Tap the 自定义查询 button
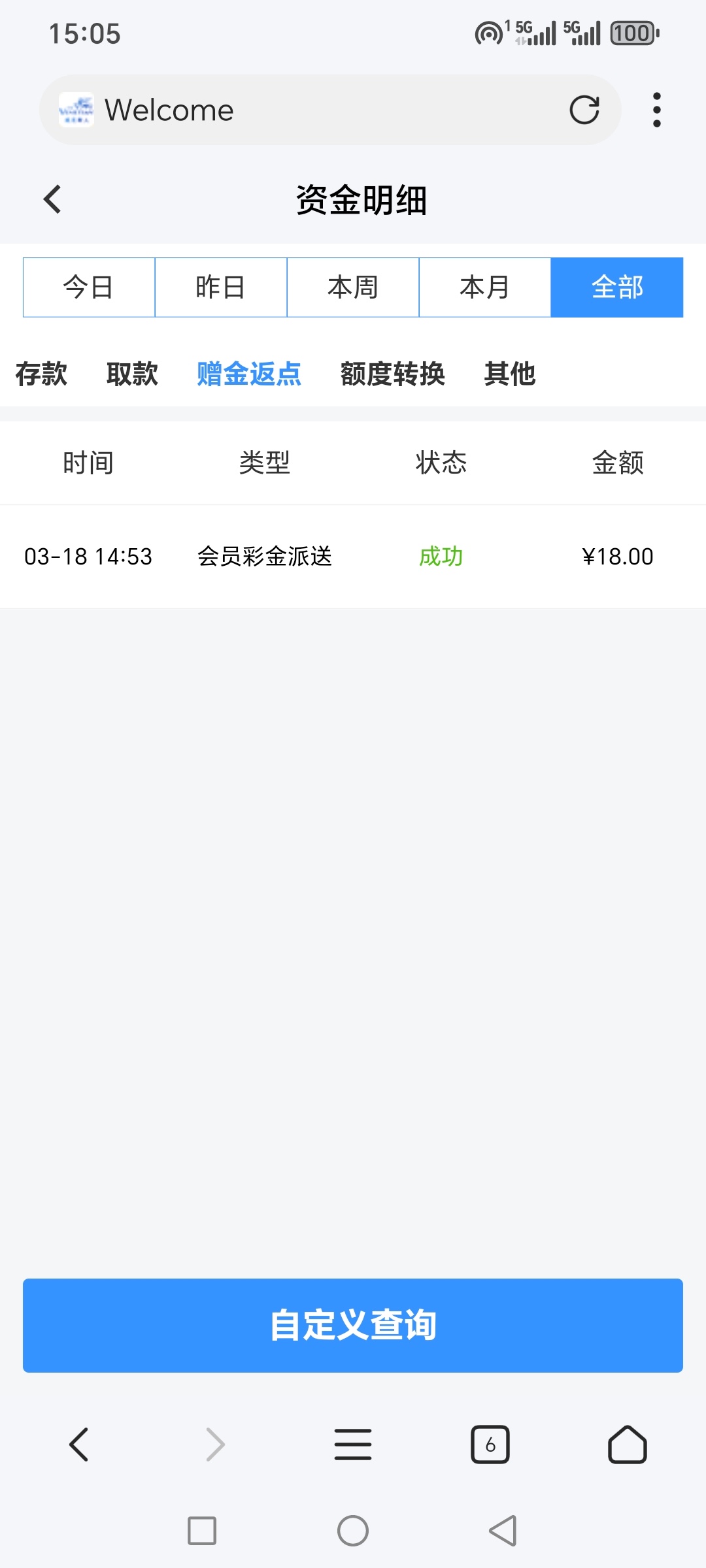Image resolution: width=706 pixels, height=1568 pixels. [353, 1325]
